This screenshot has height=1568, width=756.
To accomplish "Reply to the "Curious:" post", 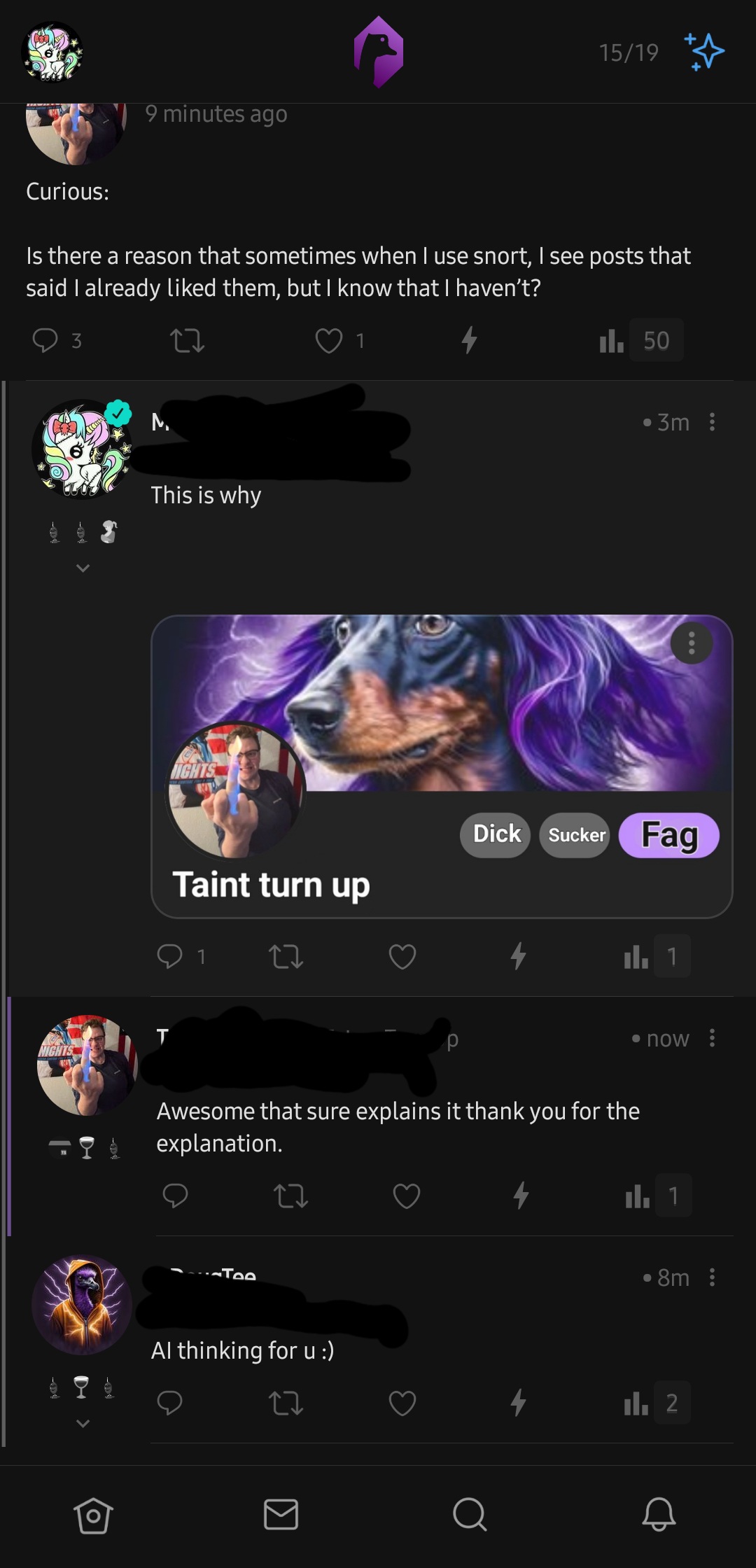I will pyautogui.click(x=45, y=340).
